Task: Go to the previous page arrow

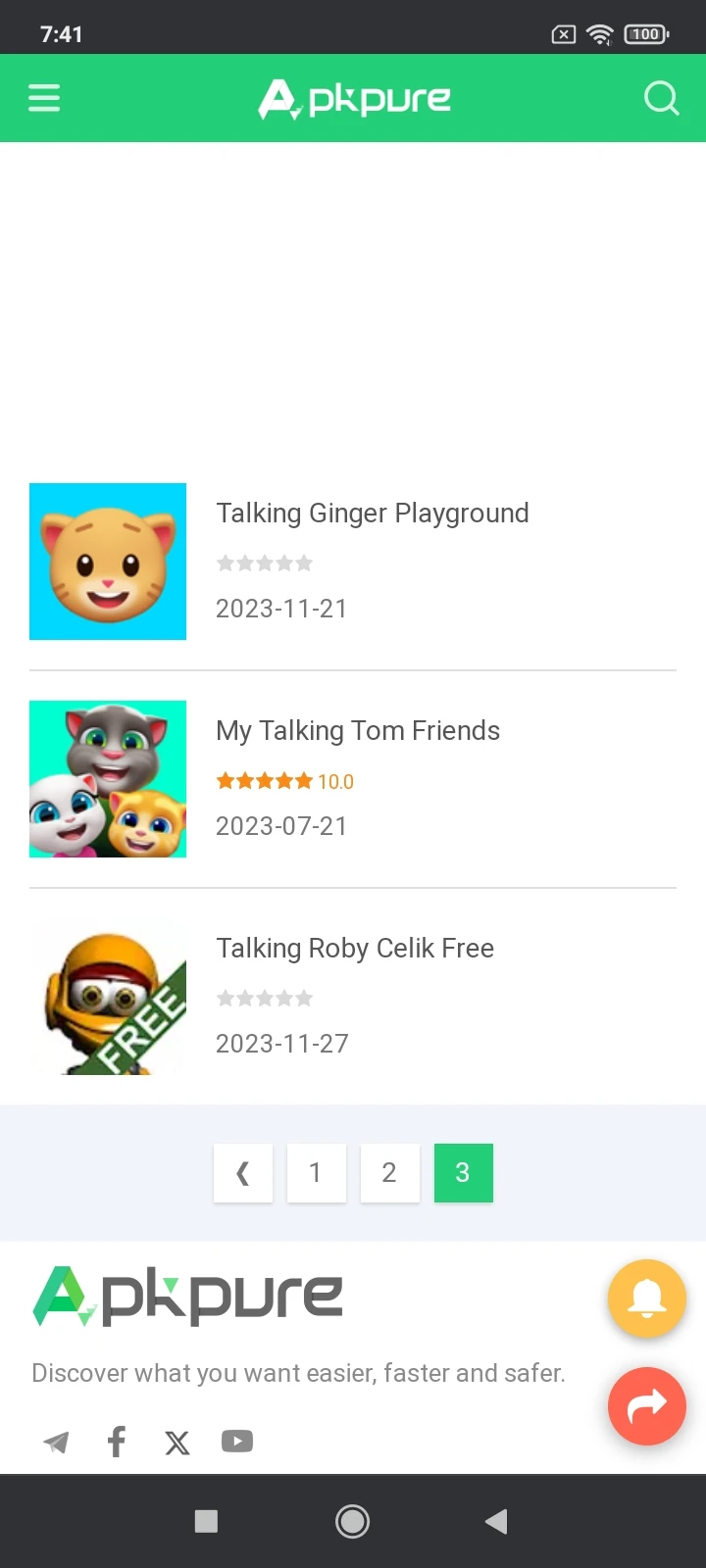Action: coord(243,1173)
